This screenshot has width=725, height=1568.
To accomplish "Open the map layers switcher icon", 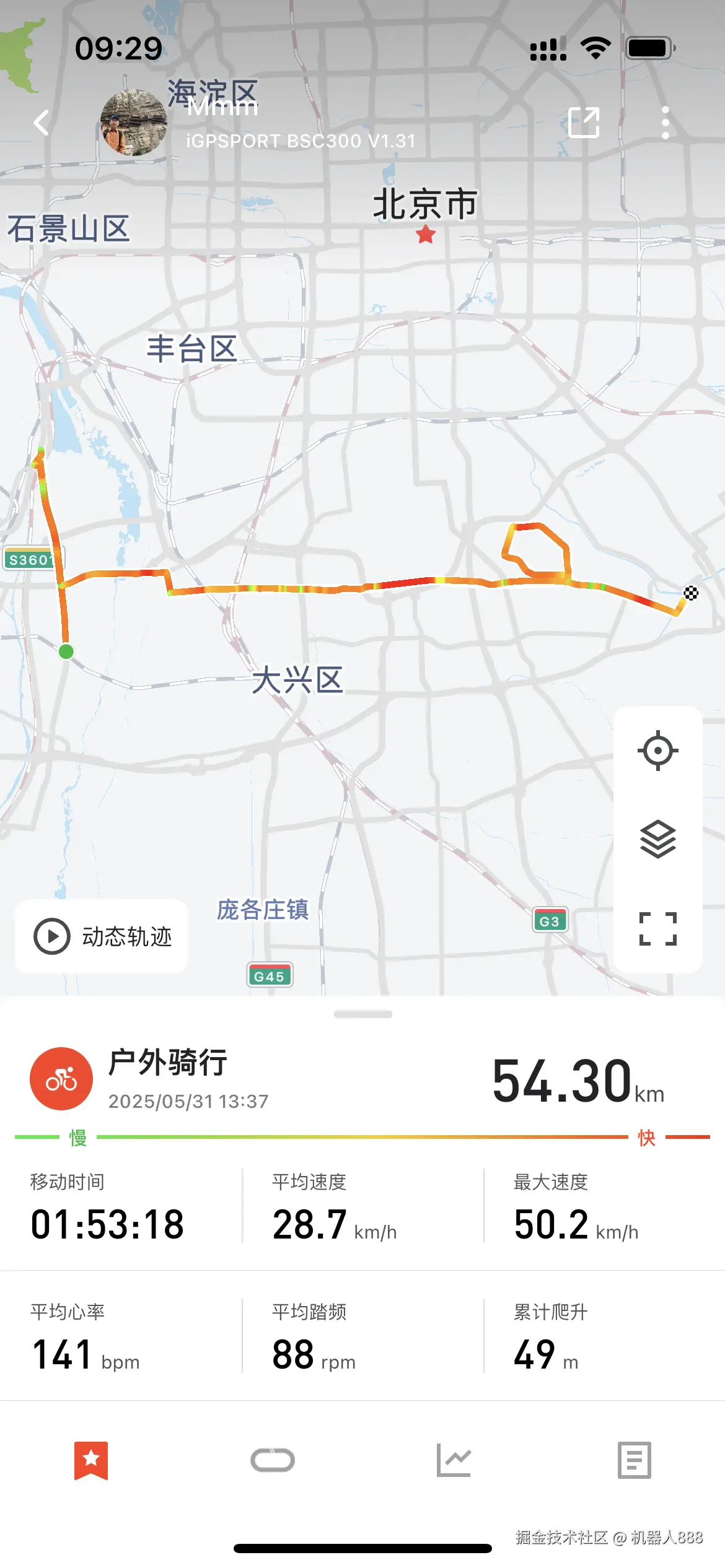I will coord(657,837).
